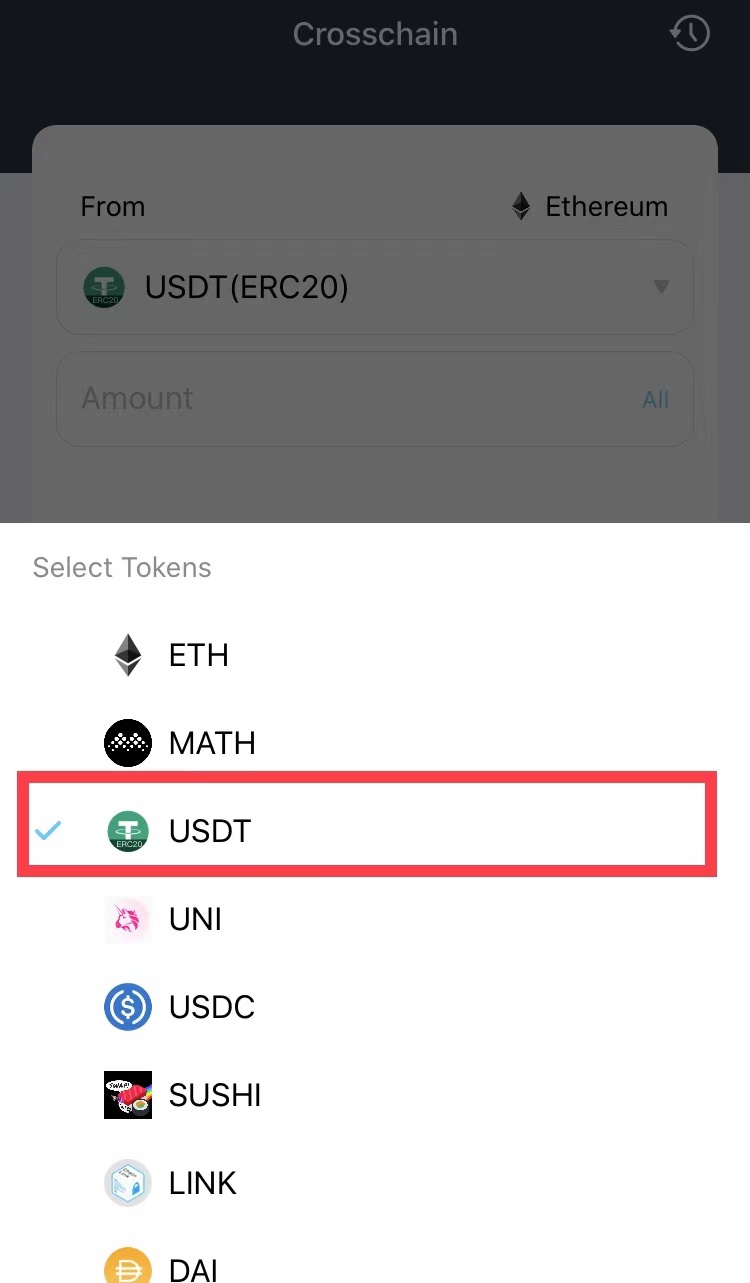Image resolution: width=750 pixels, height=1283 pixels.
Task: Pick UNI from Select Tokens
Action: 195,919
